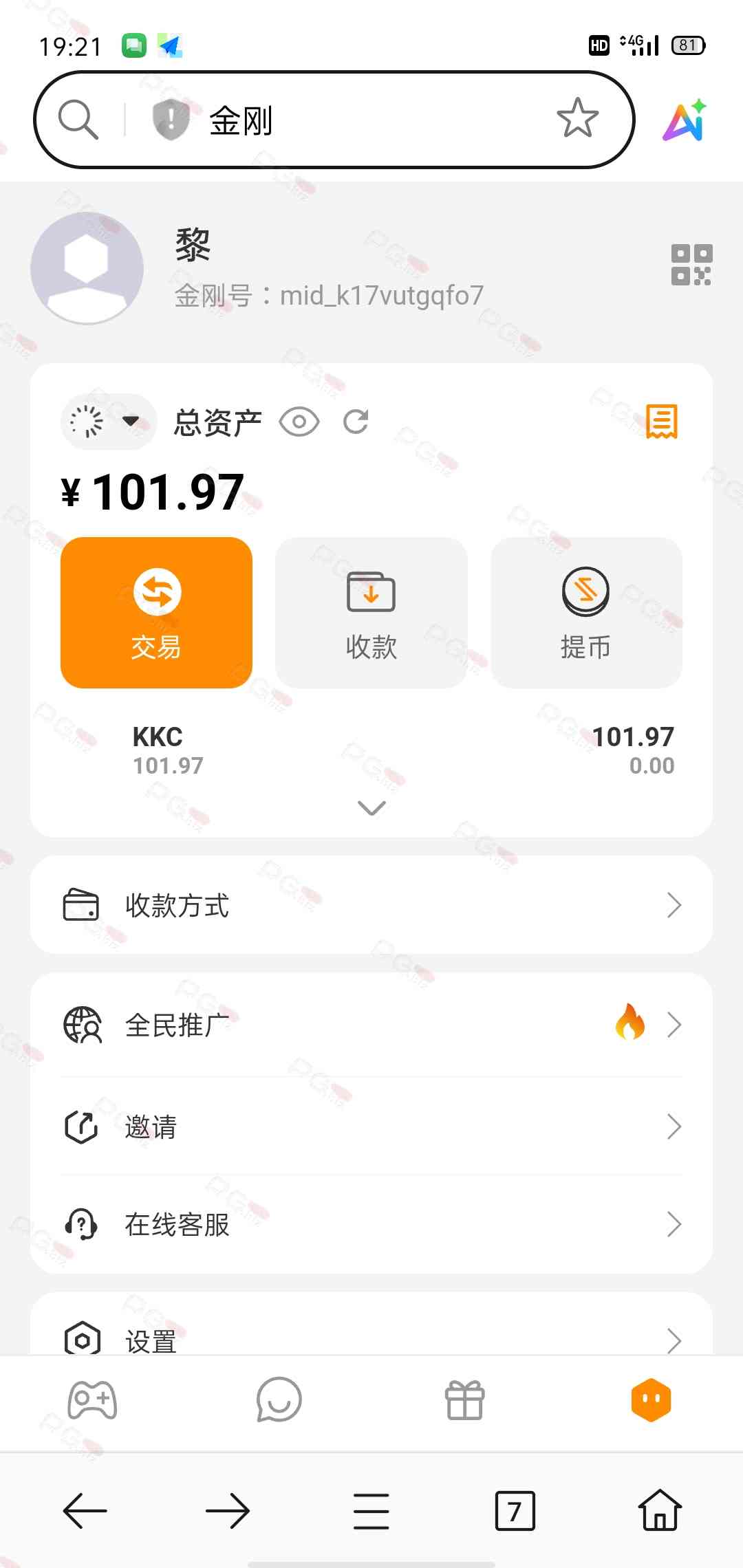The height and width of the screenshot is (1568, 743).
Task: Bookmark this page with the star
Action: [577, 118]
